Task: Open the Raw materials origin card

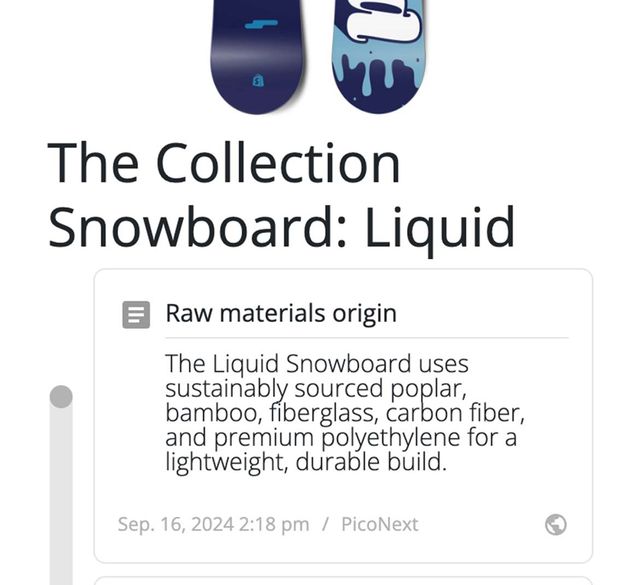Action: point(281,314)
